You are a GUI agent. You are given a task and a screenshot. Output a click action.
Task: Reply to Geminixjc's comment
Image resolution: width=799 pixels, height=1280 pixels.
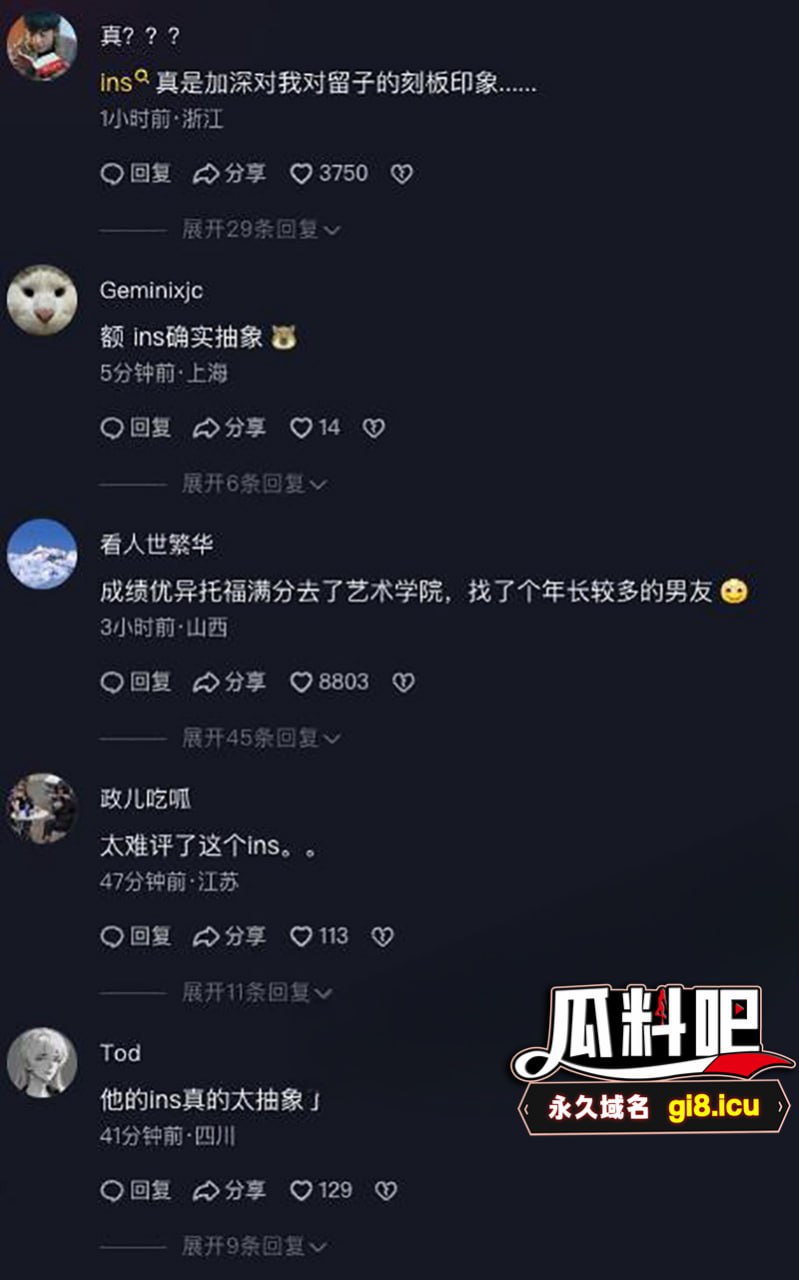tap(136, 428)
